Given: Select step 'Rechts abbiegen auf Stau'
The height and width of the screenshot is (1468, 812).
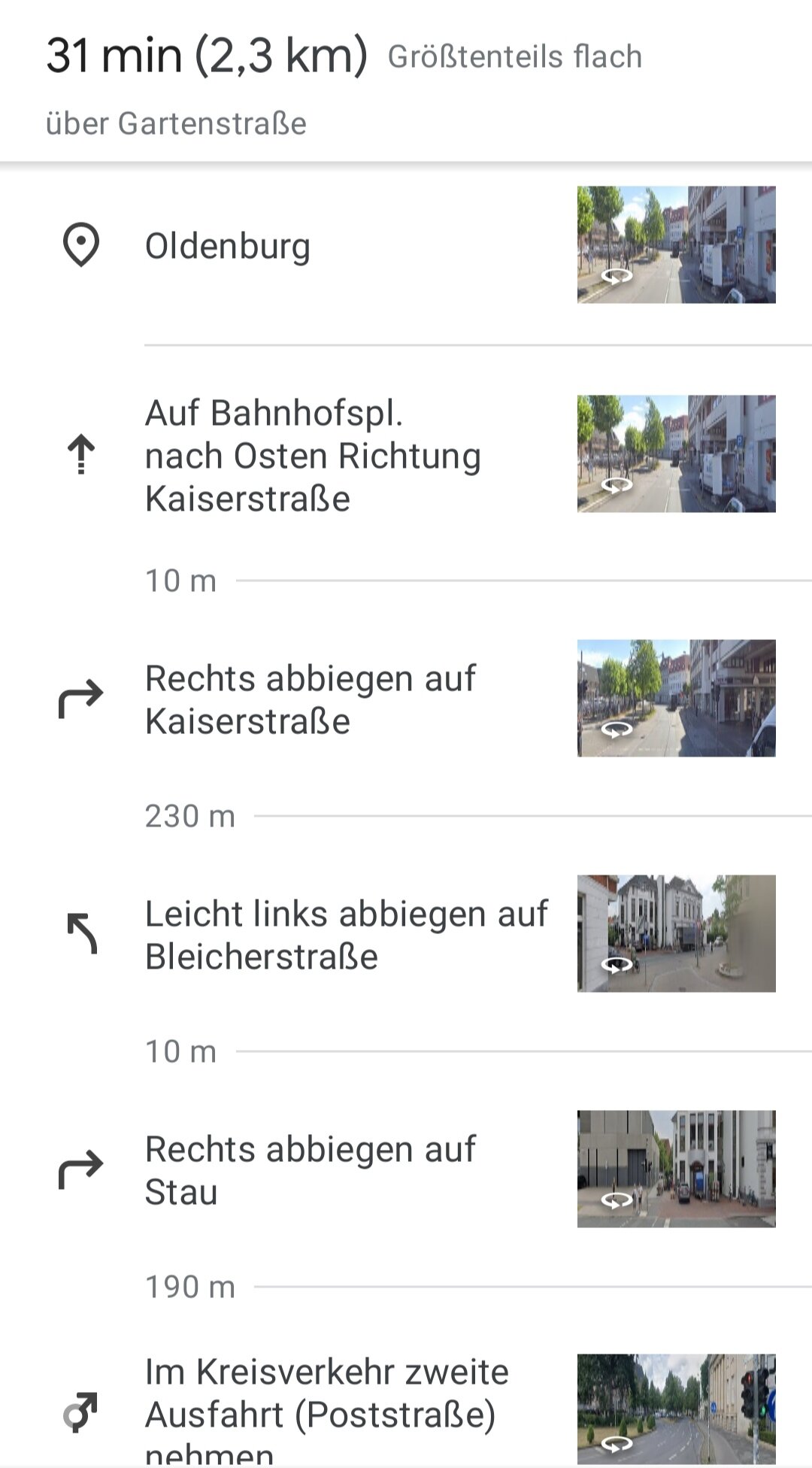Looking at the screenshot, I should pyautogui.click(x=406, y=1169).
